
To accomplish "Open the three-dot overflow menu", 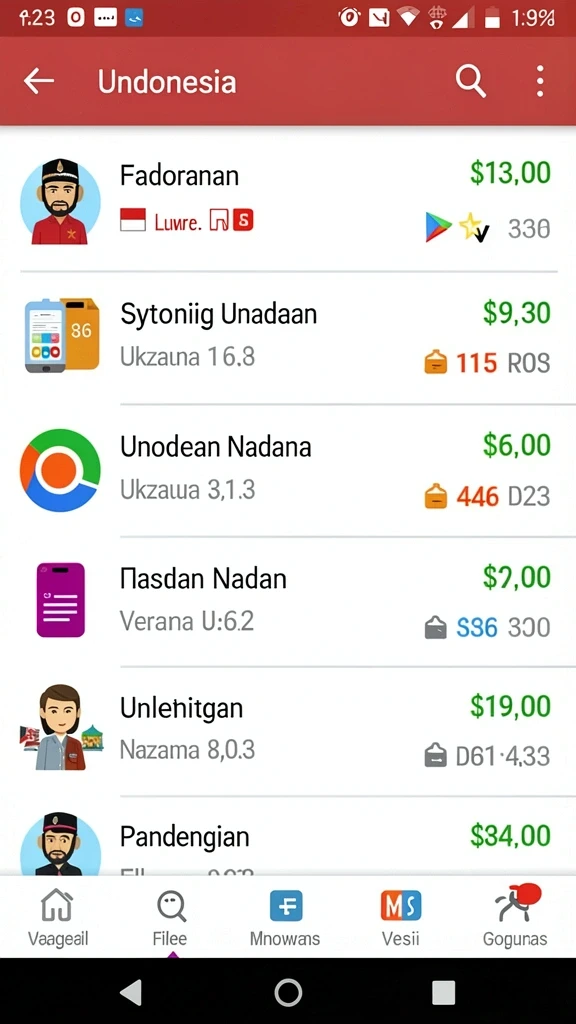I will (539, 82).
